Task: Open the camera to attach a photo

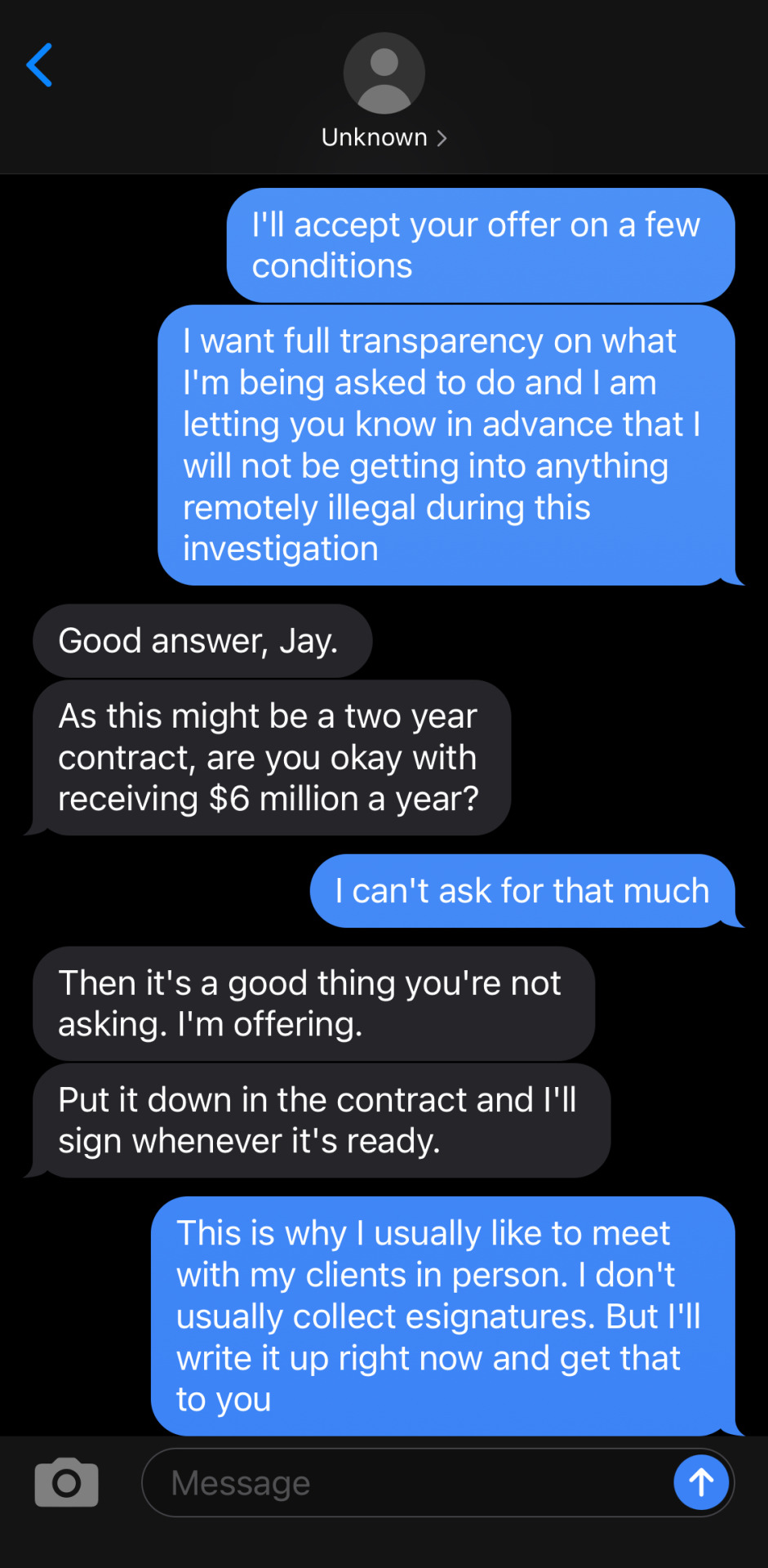Action: pyautogui.click(x=66, y=1482)
